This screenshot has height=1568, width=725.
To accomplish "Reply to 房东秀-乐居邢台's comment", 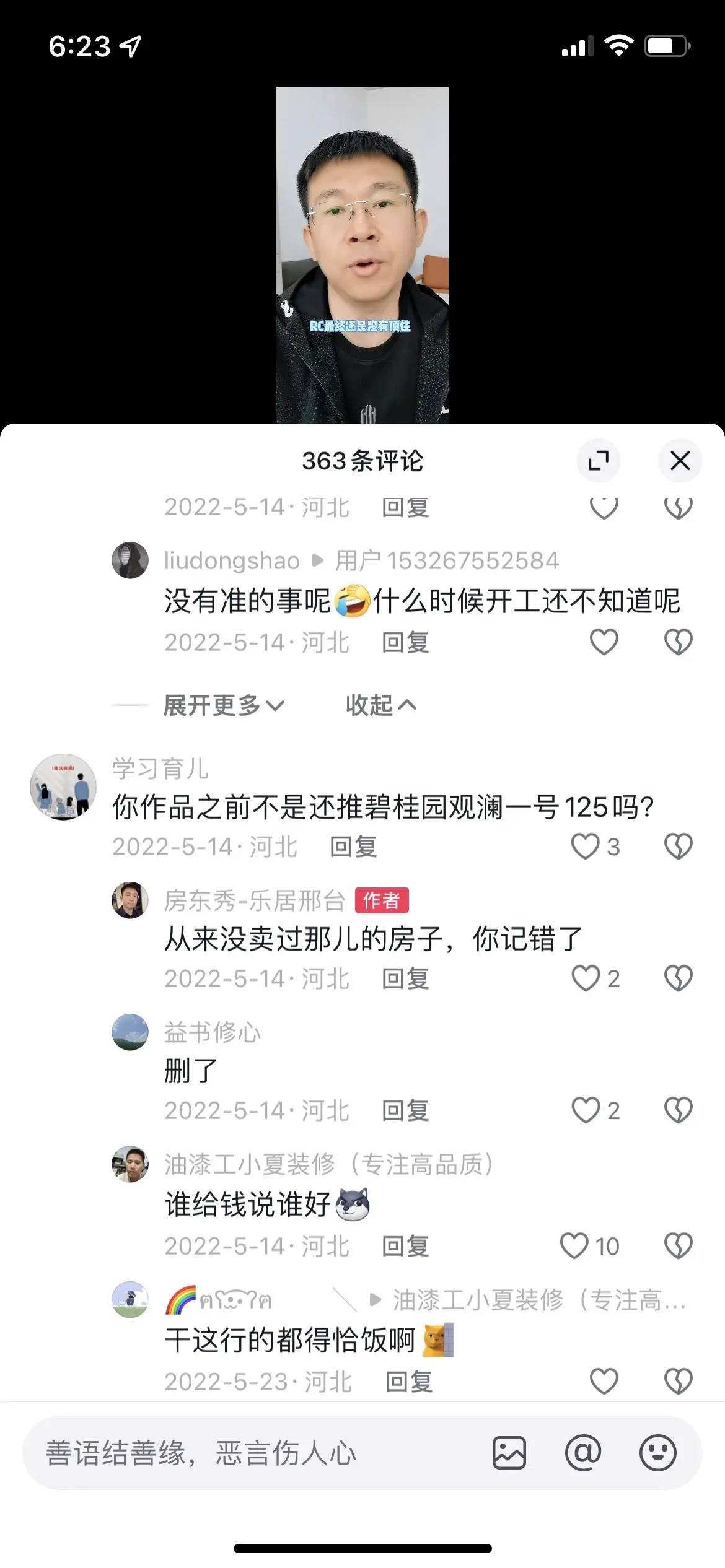I will tap(405, 978).
